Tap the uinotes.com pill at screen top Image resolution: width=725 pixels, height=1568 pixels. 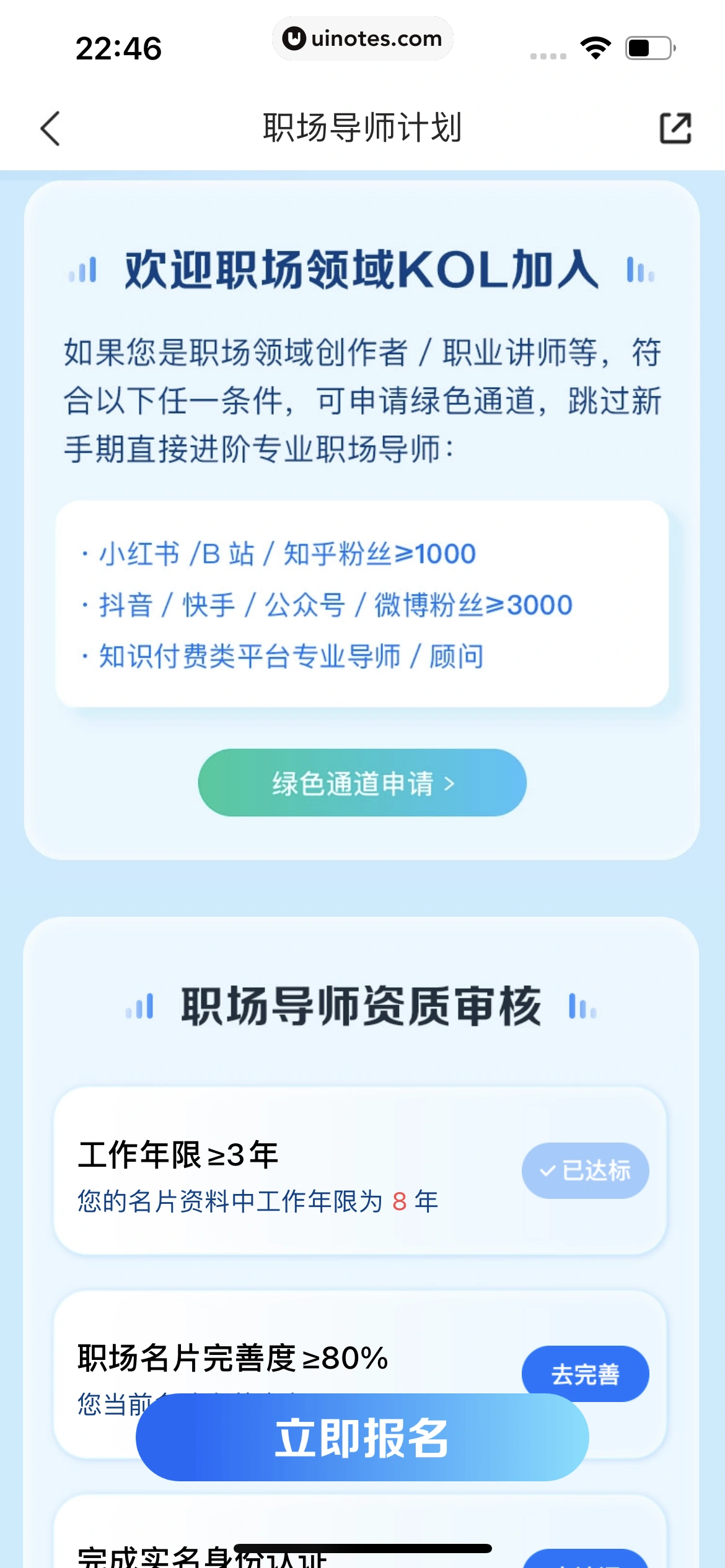pyautogui.click(x=362, y=38)
